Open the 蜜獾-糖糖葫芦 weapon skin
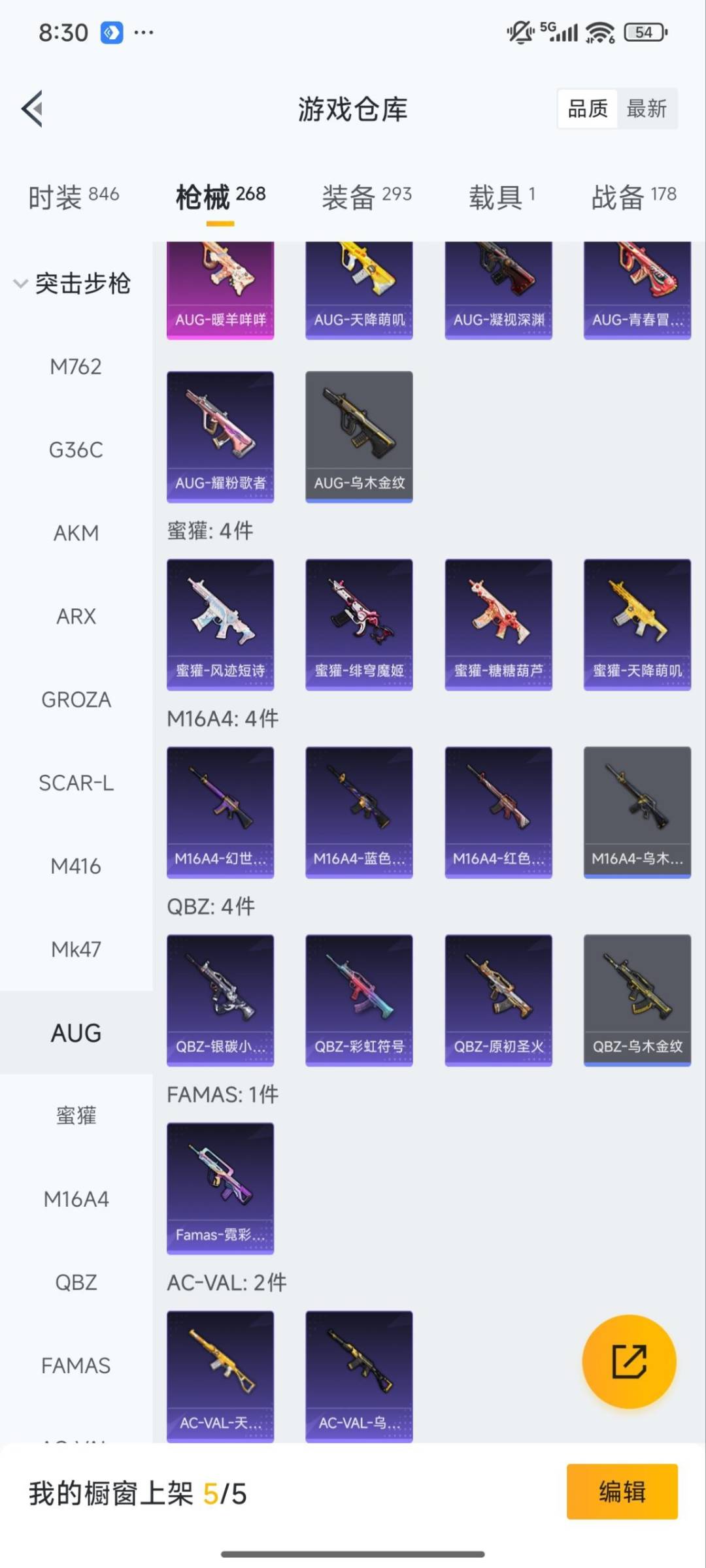Image resolution: width=706 pixels, height=1568 pixels. click(x=498, y=623)
